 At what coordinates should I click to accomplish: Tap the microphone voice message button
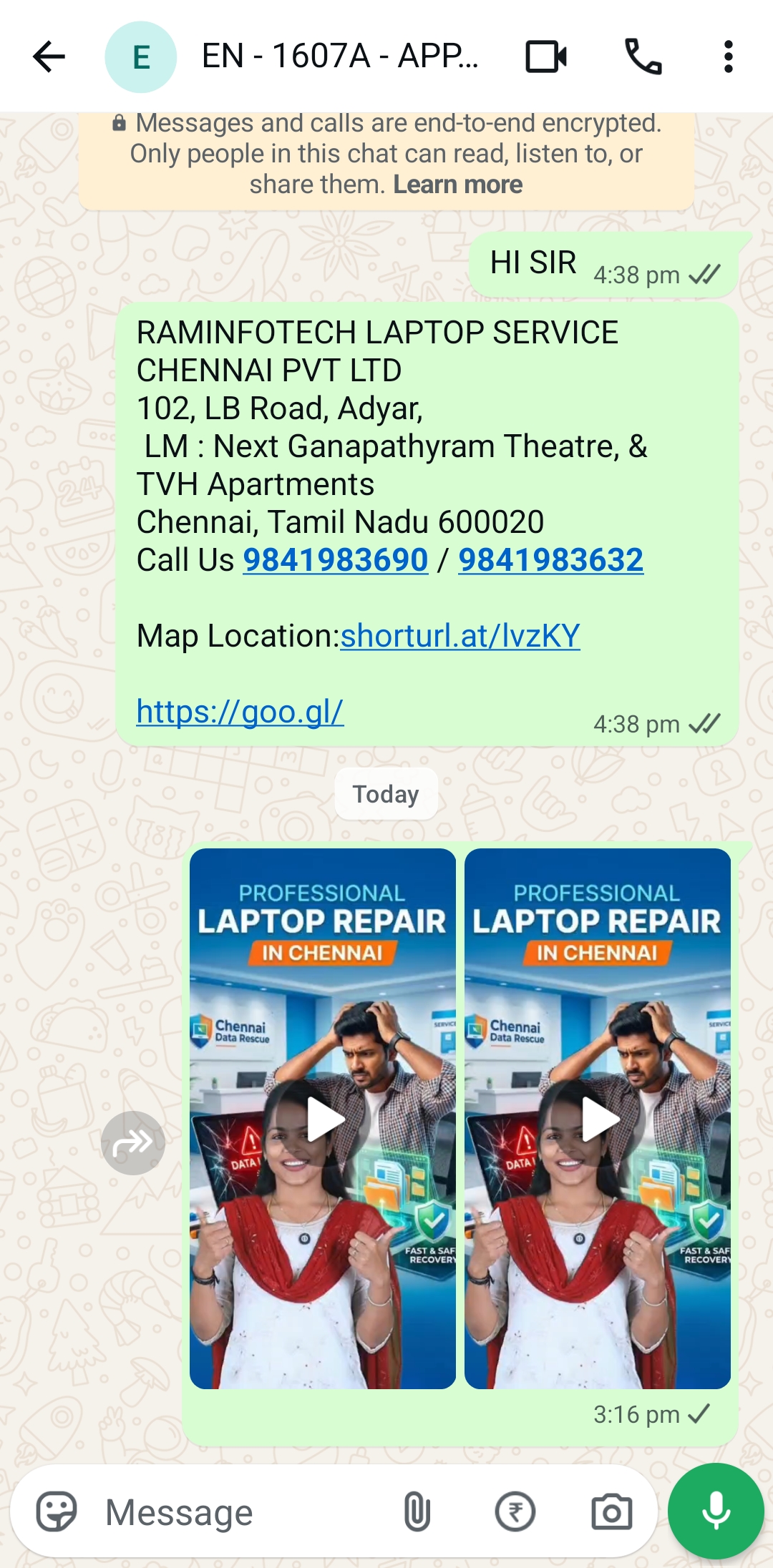(x=715, y=1511)
